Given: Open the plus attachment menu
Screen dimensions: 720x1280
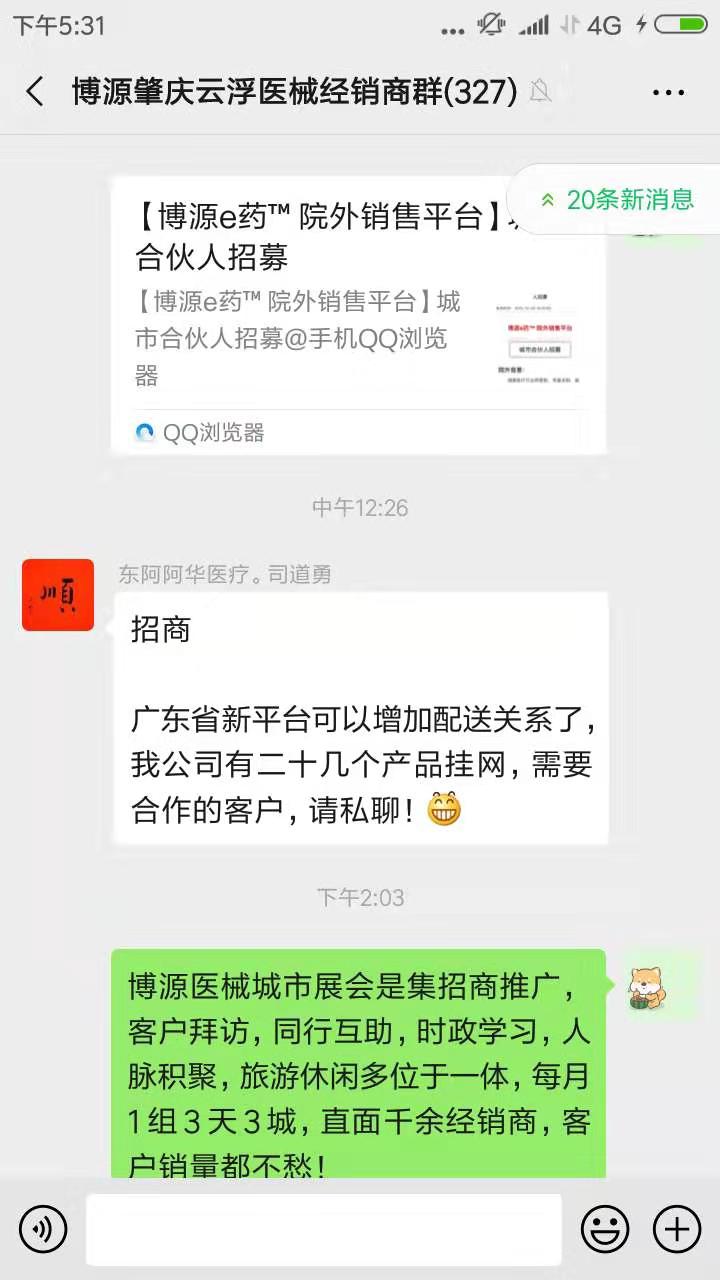Looking at the screenshot, I should tap(677, 1229).
